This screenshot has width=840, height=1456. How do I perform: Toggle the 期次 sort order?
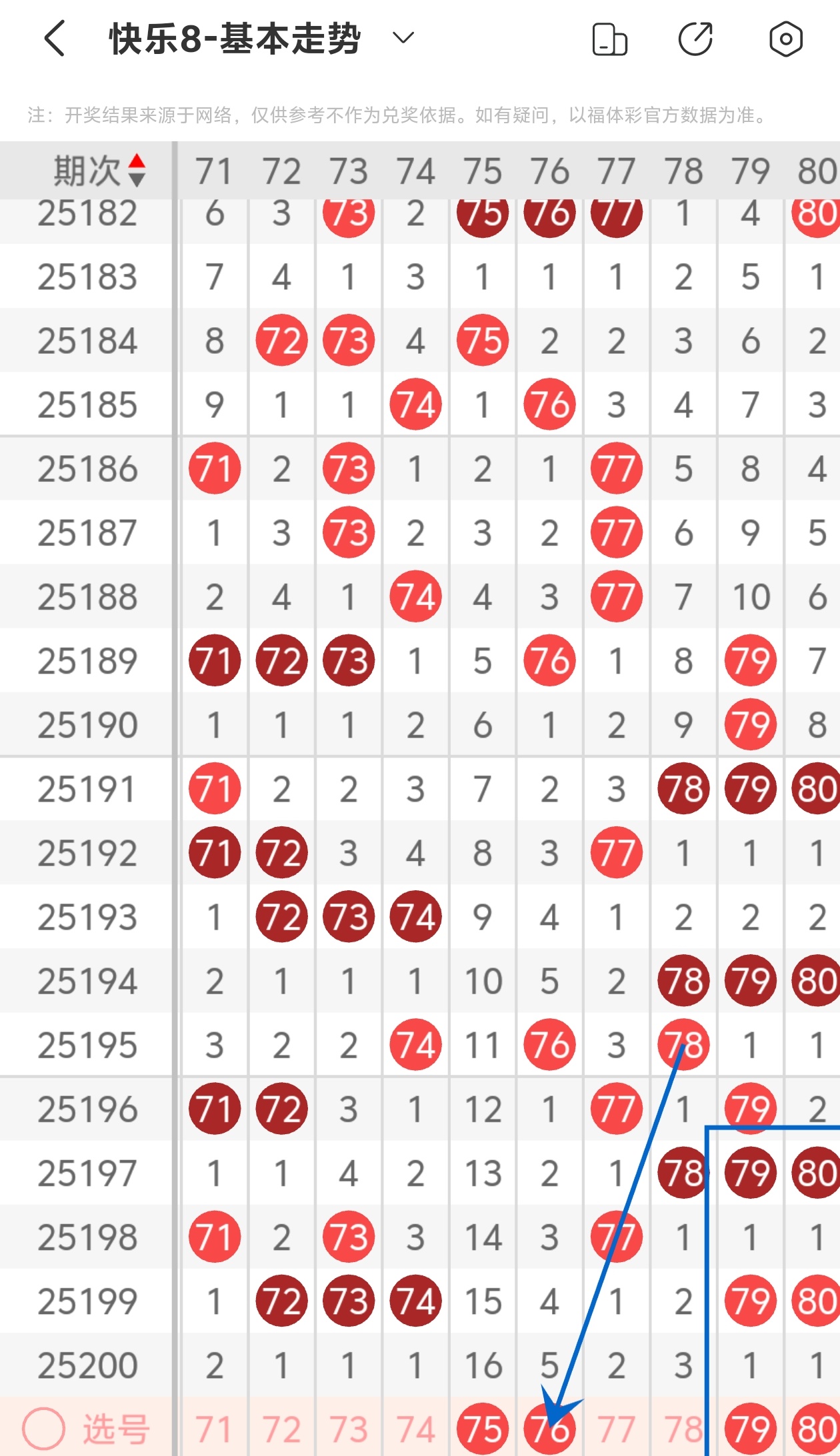(137, 171)
